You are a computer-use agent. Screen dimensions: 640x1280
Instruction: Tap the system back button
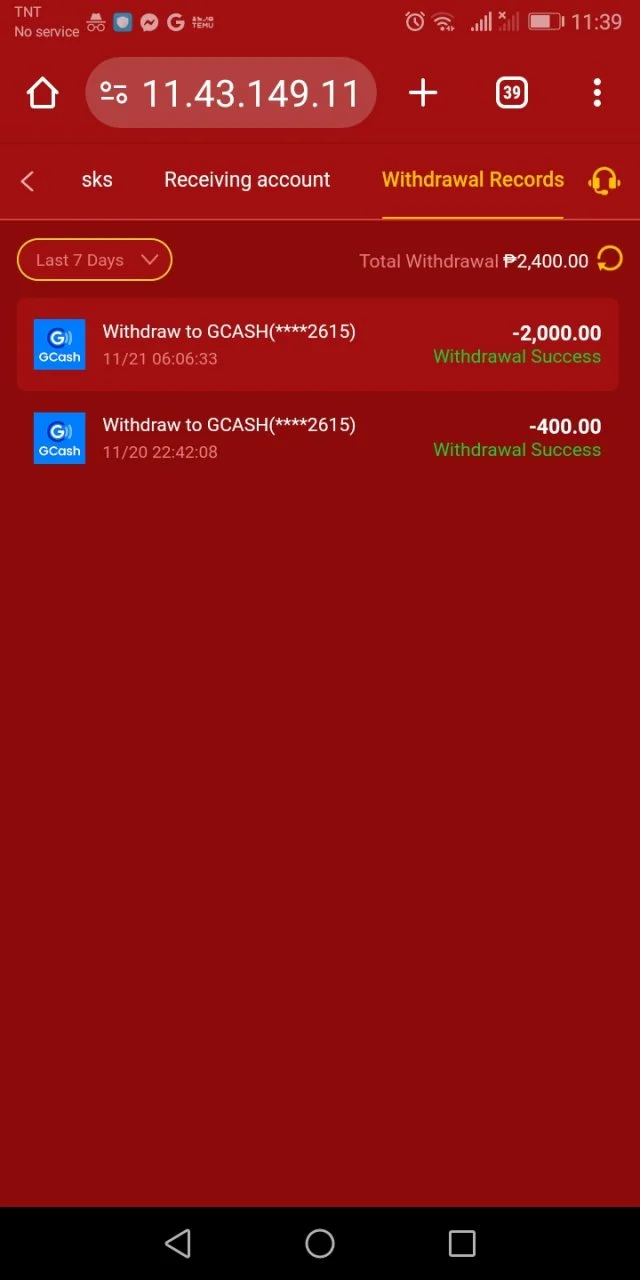click(x=178, y=1243)
